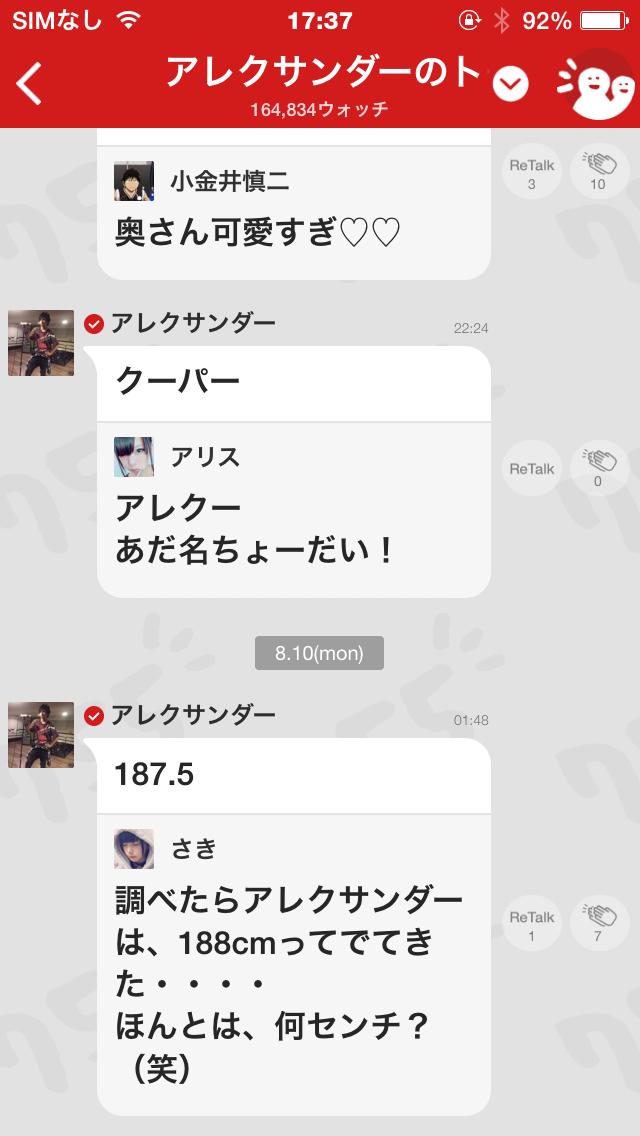Clap for the クーパー reply
Screen dimensions: 640x1136
(x=598, y=468)
